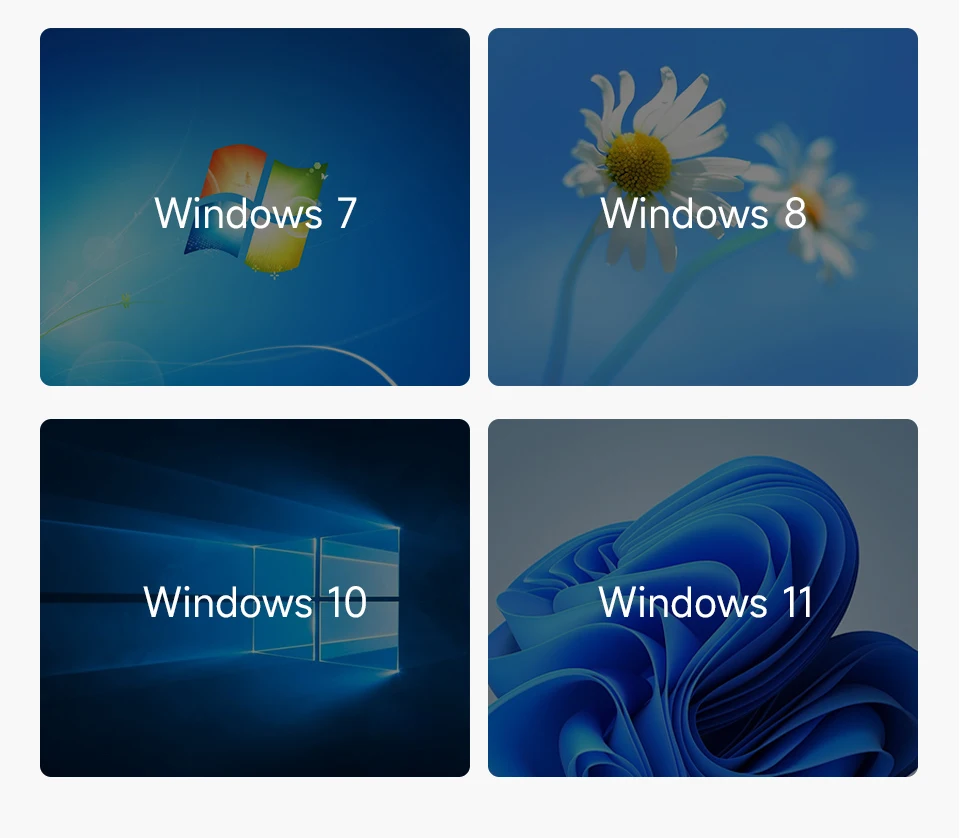The height and width of the screenshot is (838, 960).
Task: Choose the Windows 10 card
Action: pos(255,598)
